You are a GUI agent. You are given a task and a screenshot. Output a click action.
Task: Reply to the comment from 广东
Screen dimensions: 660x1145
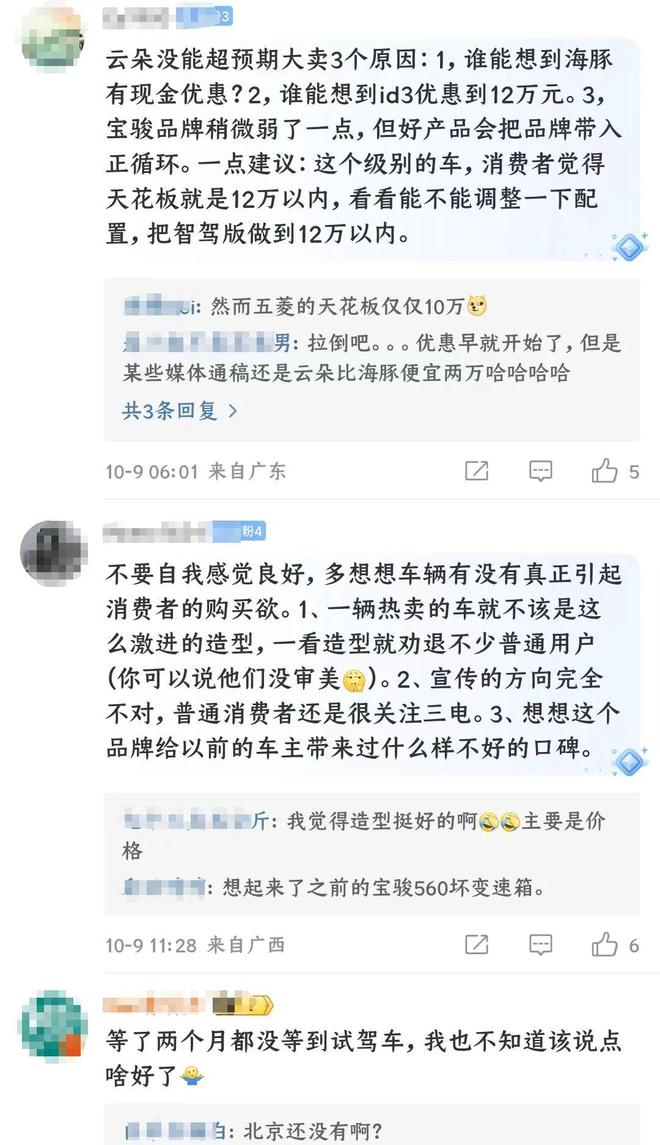tap(541, 471)
